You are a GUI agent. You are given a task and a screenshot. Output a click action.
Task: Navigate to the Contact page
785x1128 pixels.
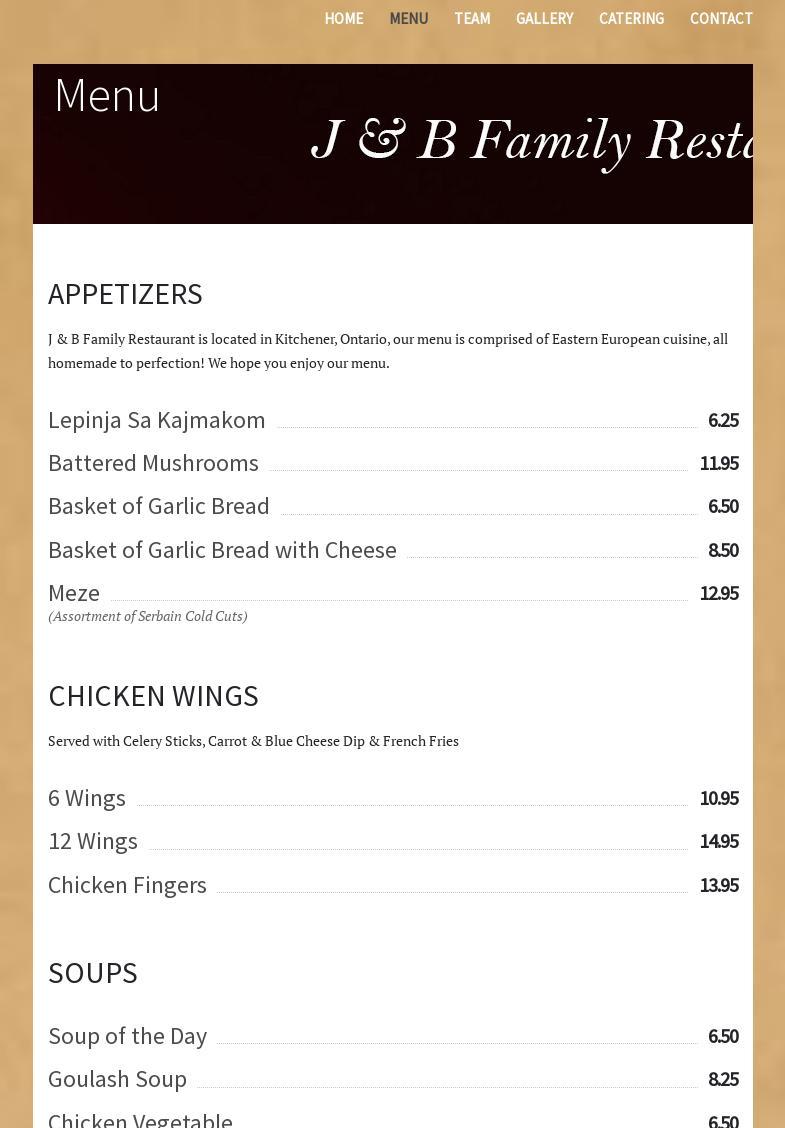(x=721, y=18)
